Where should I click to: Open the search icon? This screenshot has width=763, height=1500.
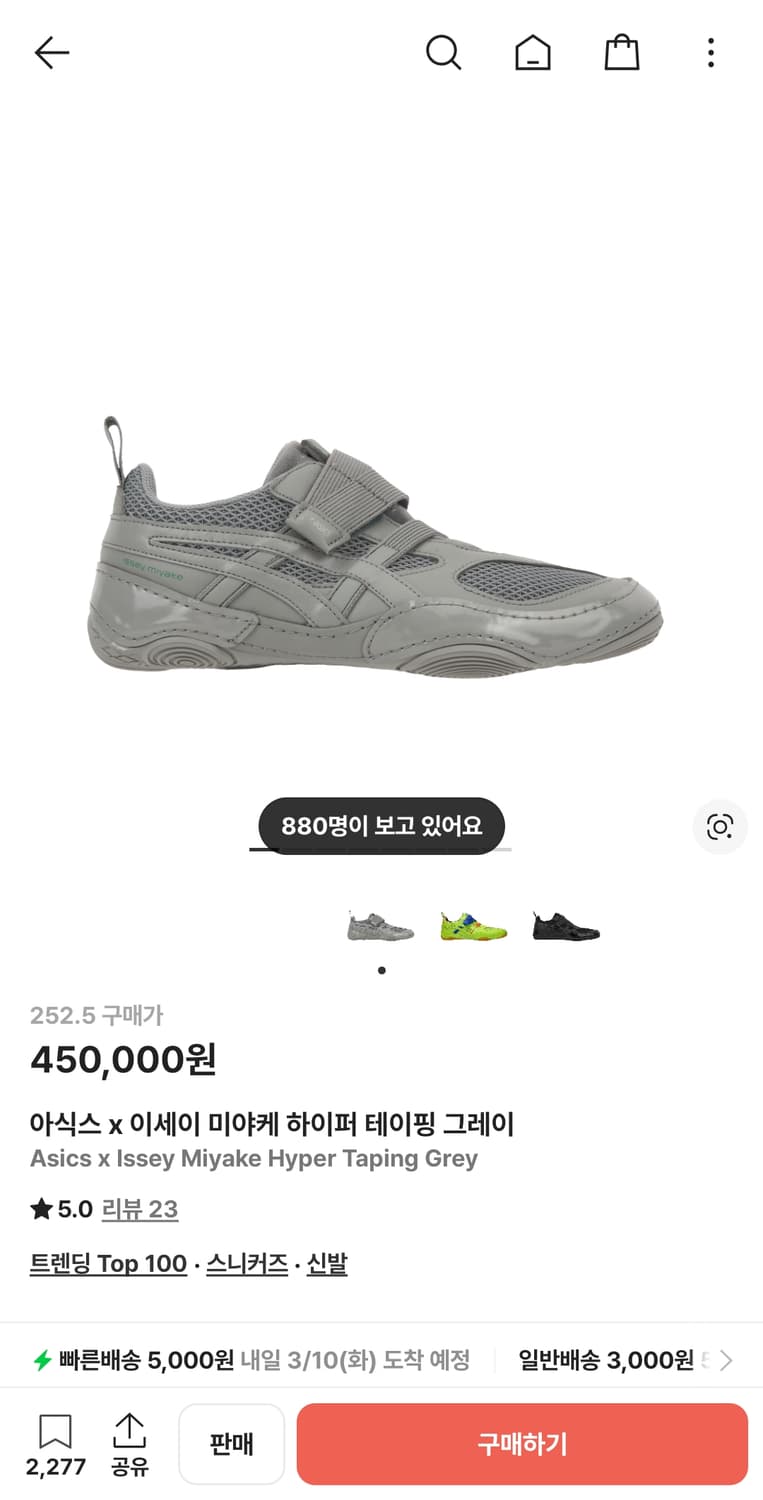tap(444, 53)
